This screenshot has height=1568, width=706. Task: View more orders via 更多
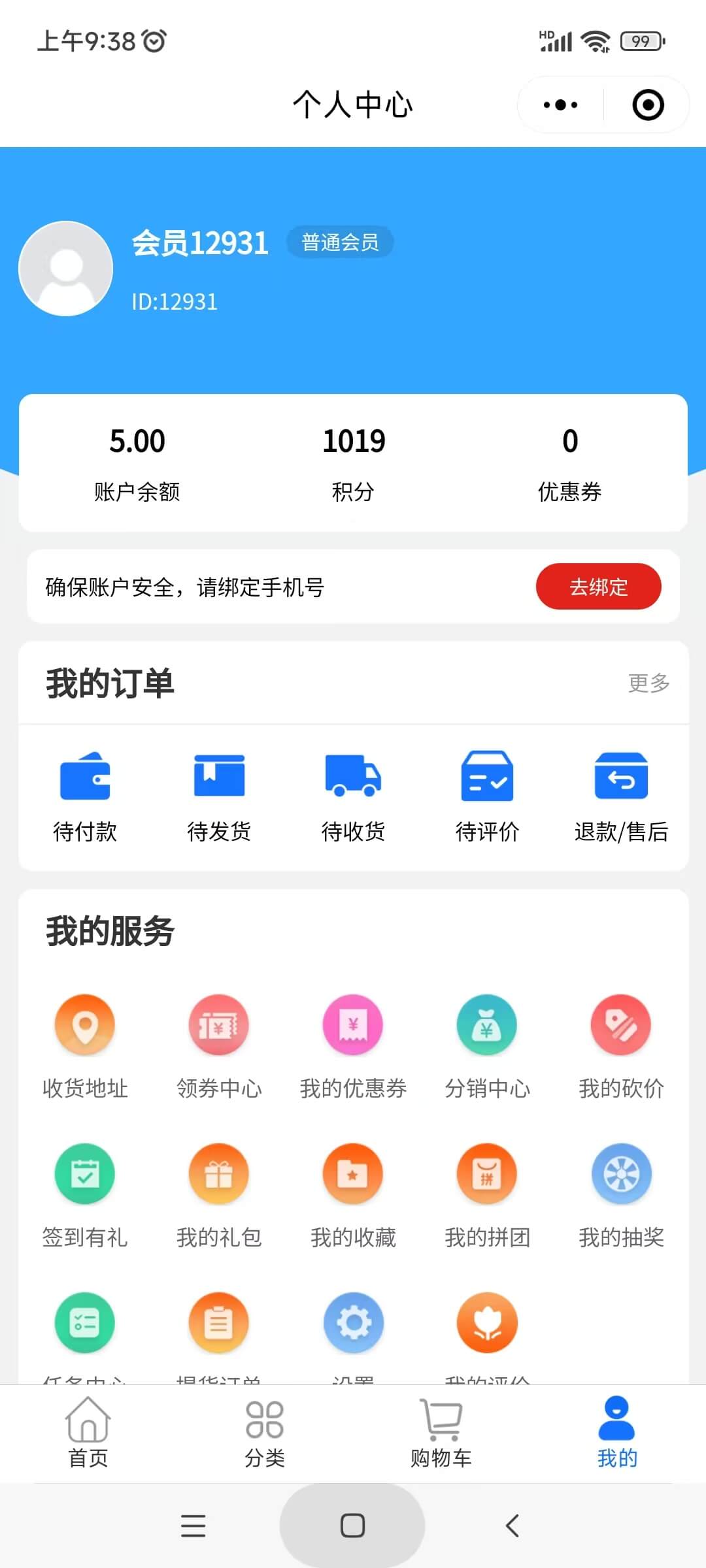pos(648,683)
